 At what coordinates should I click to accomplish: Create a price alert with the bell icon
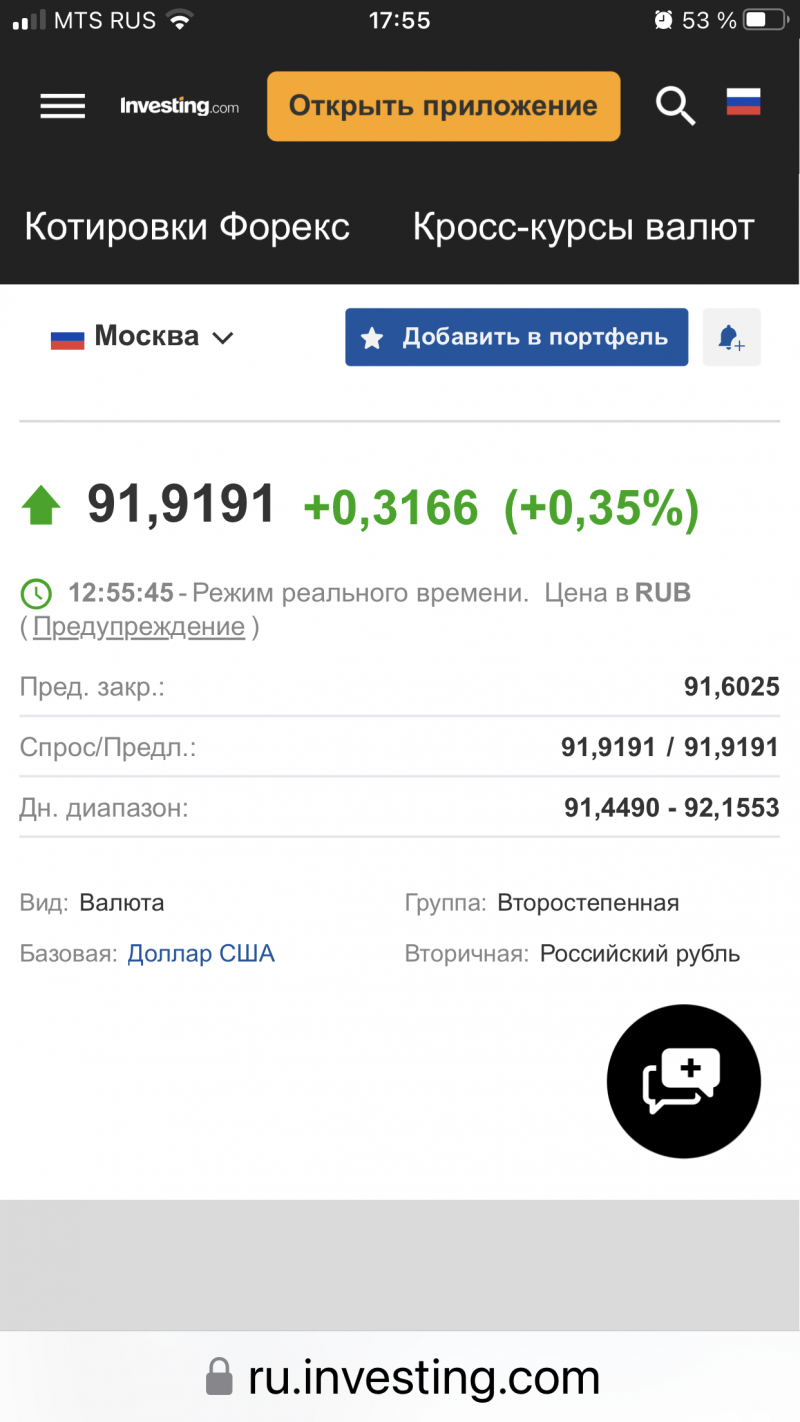point(731,337)
